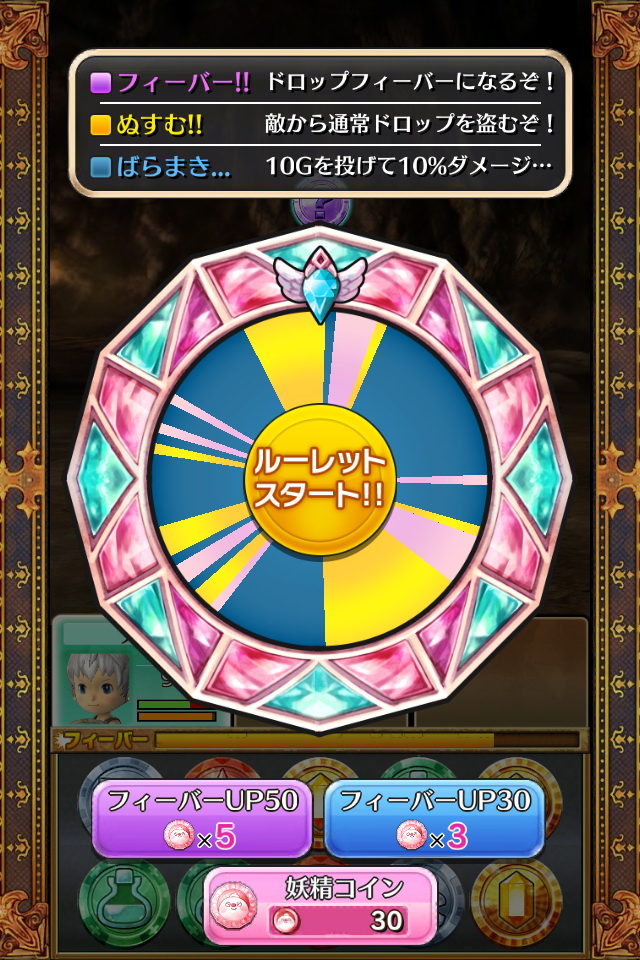Viewport: 640px width, 960px height.
Task: Tap the ルーレットスタート!! button
Action: click(x=320, y=478)
